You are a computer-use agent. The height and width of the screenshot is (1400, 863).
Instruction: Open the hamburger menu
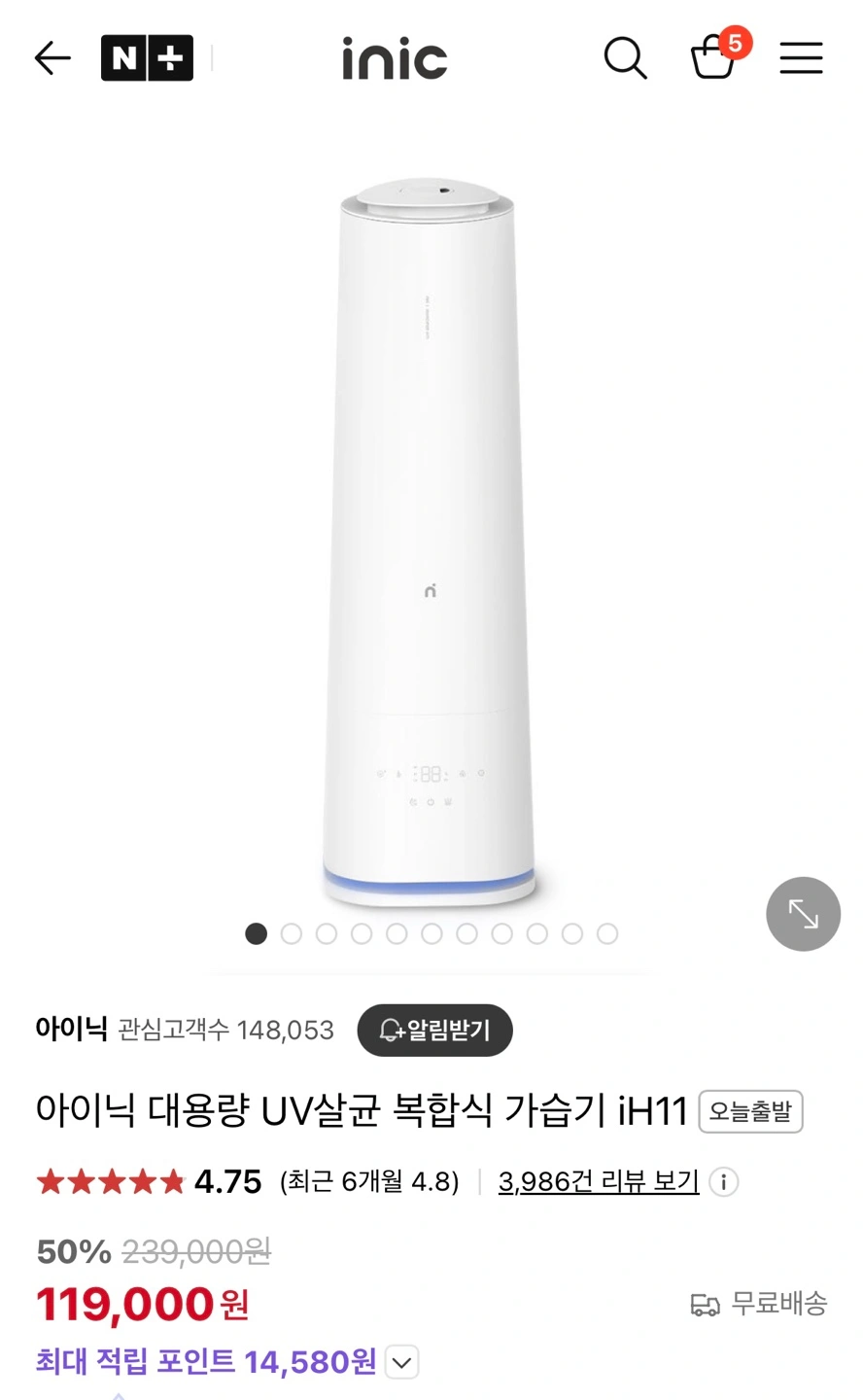point(801,58)
